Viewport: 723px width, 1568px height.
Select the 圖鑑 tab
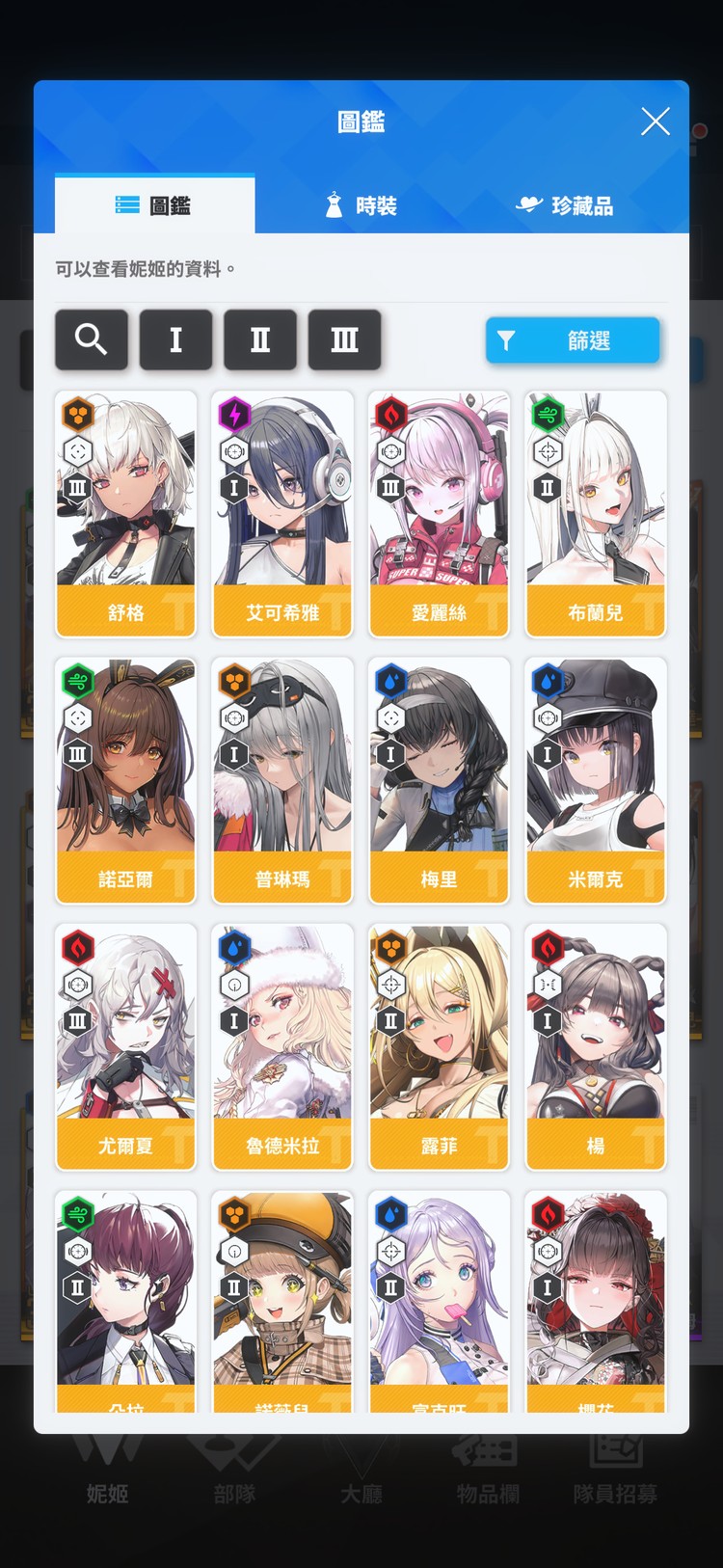154,204
